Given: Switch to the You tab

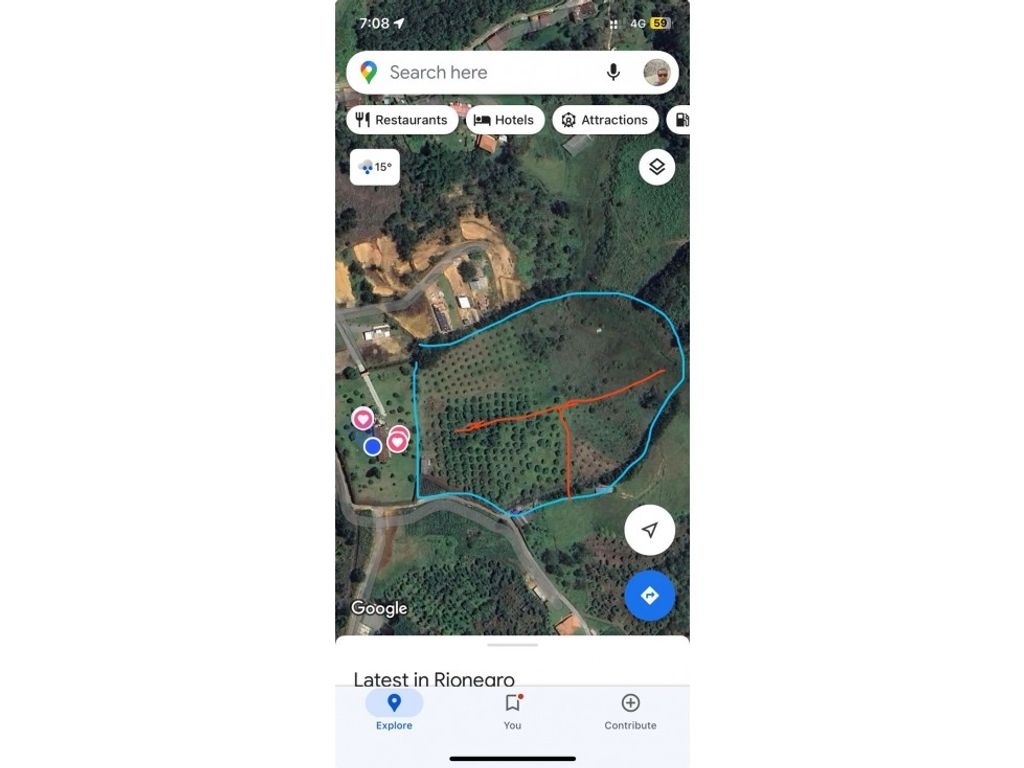Looking at the screenshot, I should tap(512, 712).
